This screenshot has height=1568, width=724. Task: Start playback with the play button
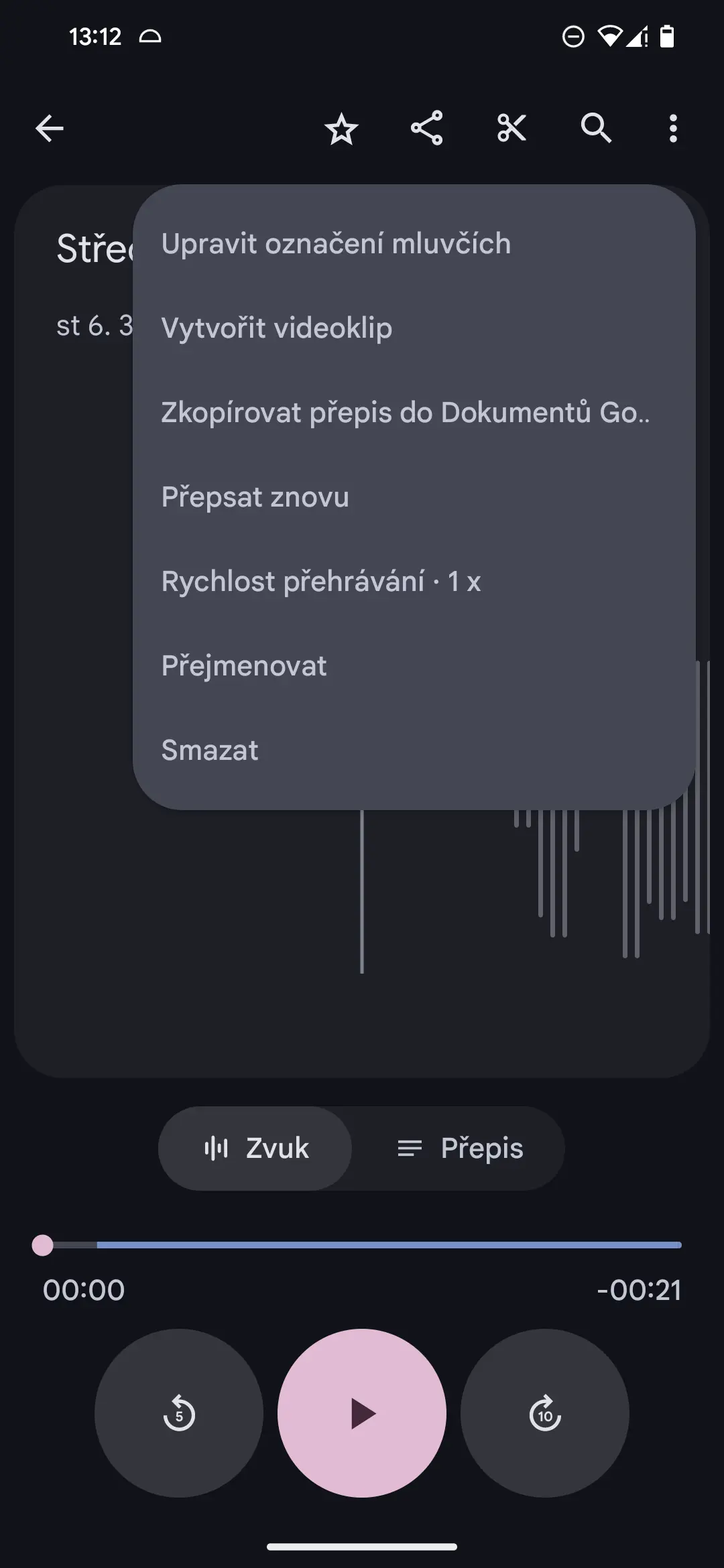(362, 1413)
